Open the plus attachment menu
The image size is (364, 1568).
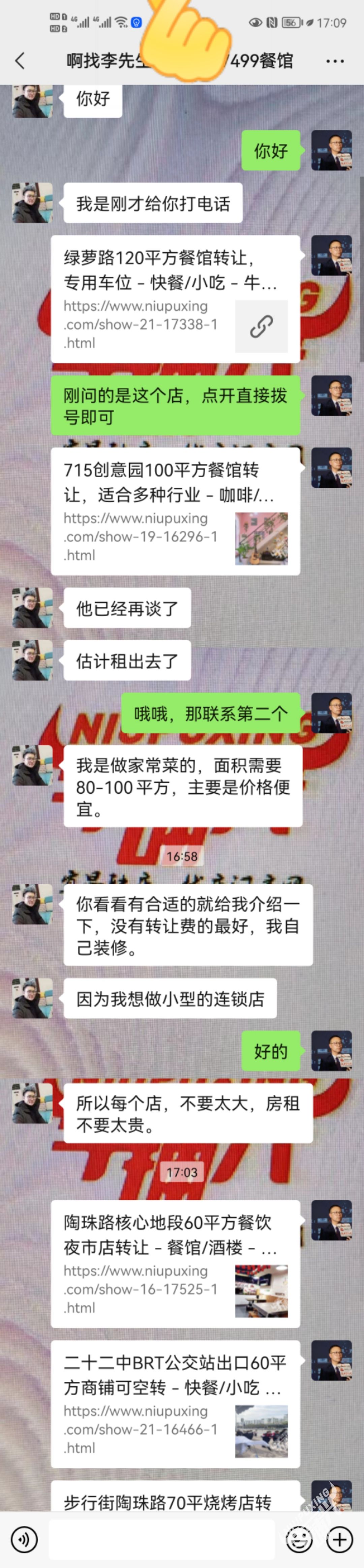coord(340,1539)
